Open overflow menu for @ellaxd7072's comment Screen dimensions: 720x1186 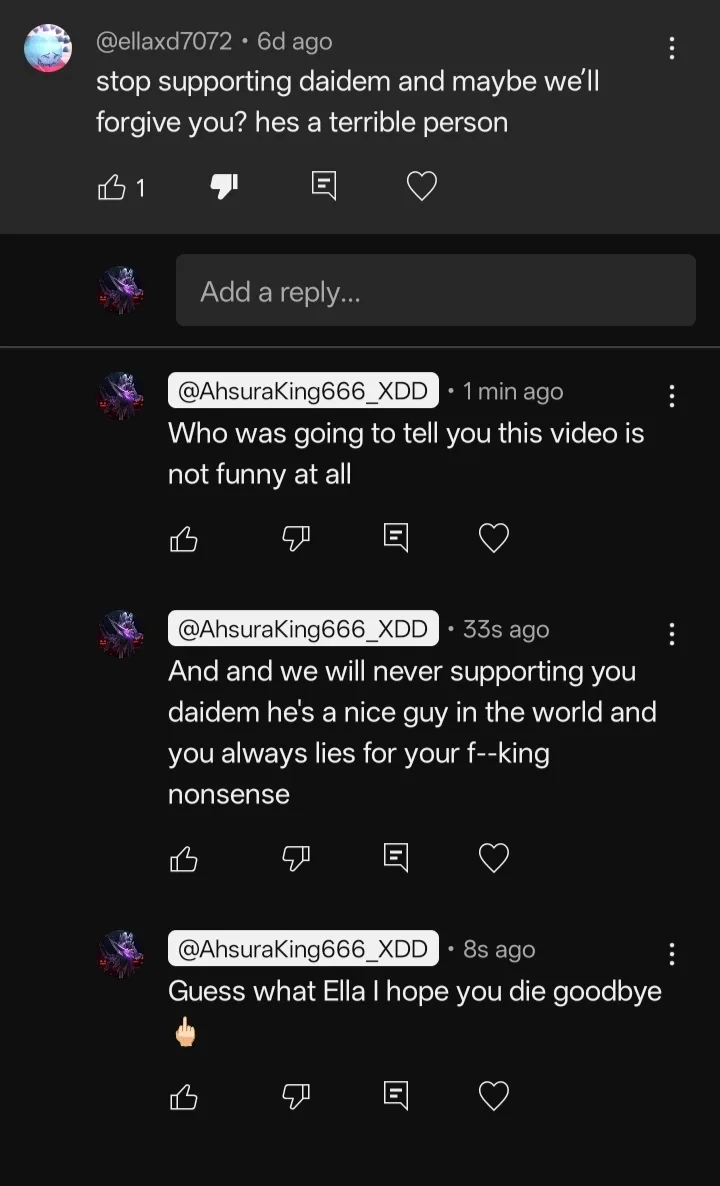pos(671,48)
